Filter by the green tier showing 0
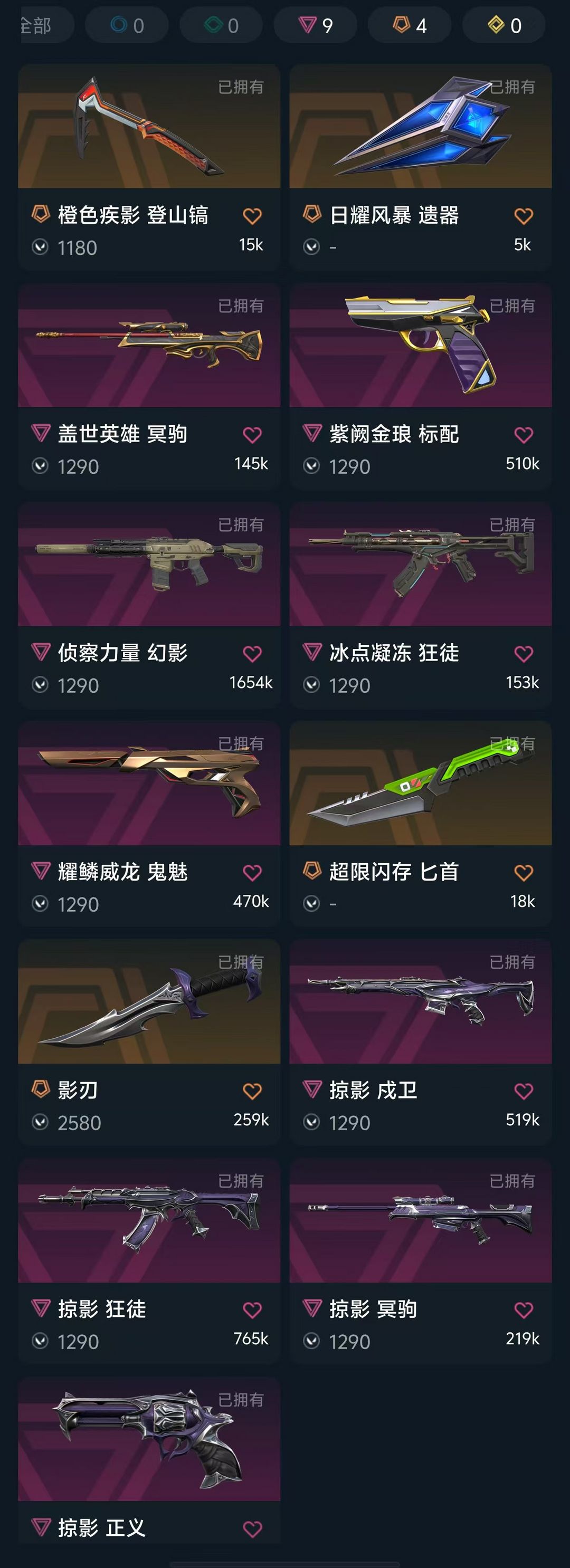The width and height of the screenshot is (570, 1568). (x=221, y=25)
